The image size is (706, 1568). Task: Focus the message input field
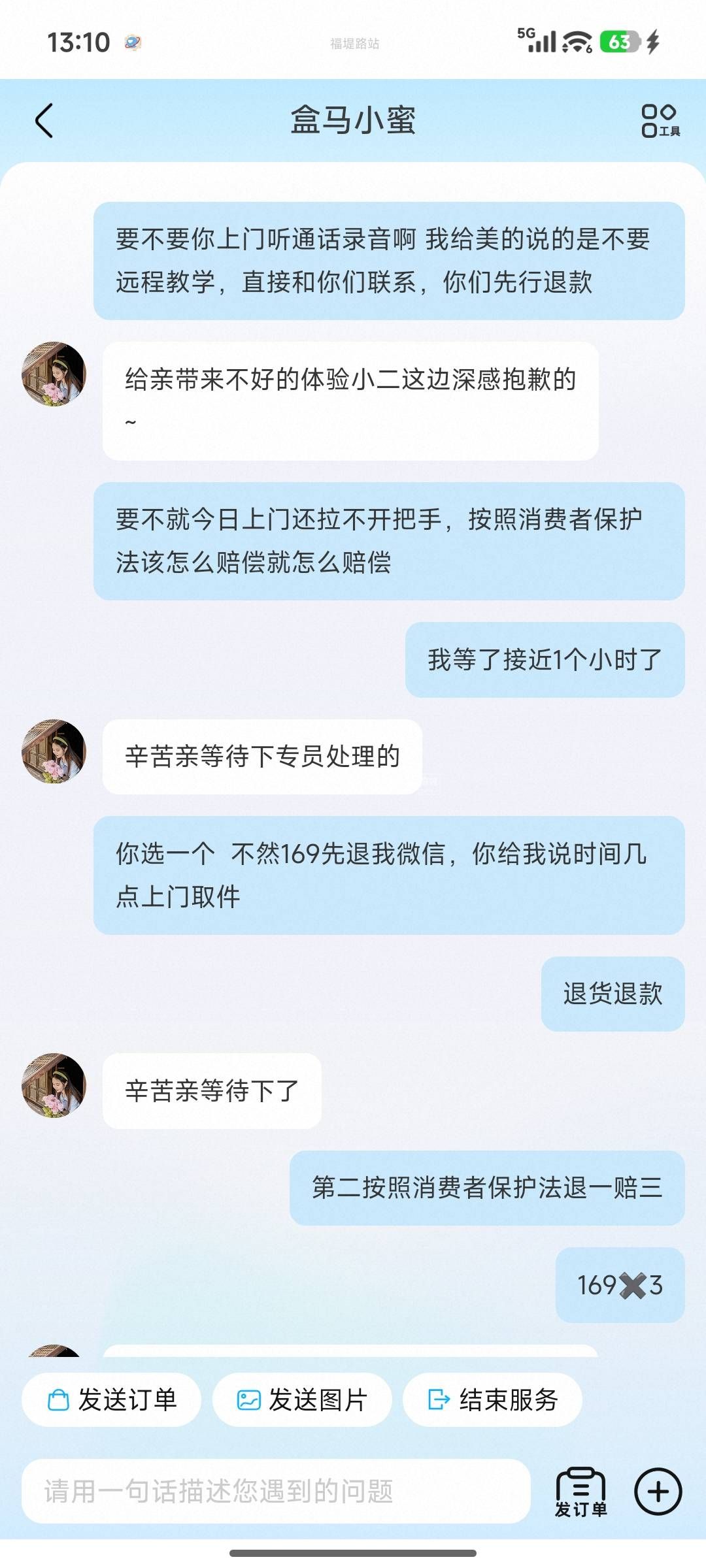[x=275, y=1492]
